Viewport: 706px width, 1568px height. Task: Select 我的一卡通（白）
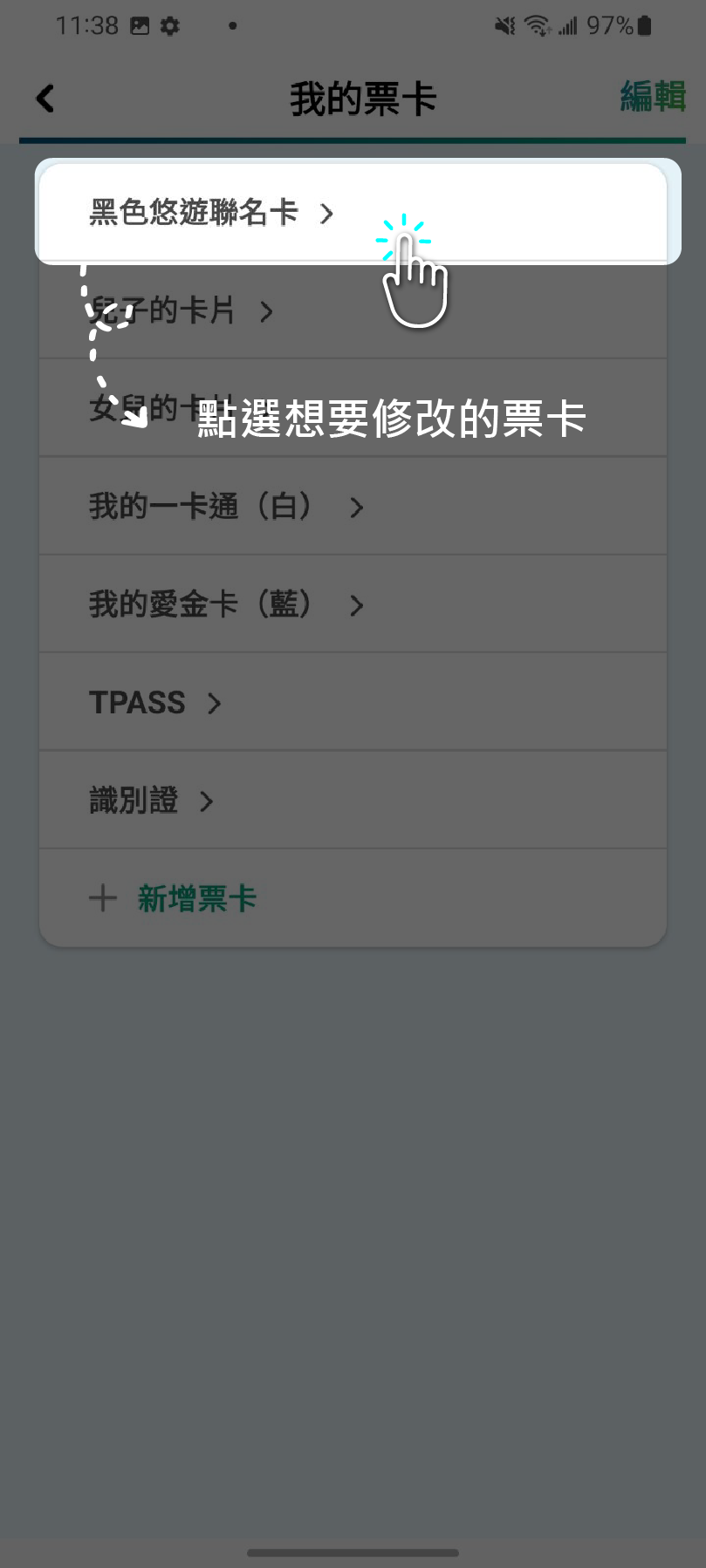pyautogui.click(x=353, y=506)
